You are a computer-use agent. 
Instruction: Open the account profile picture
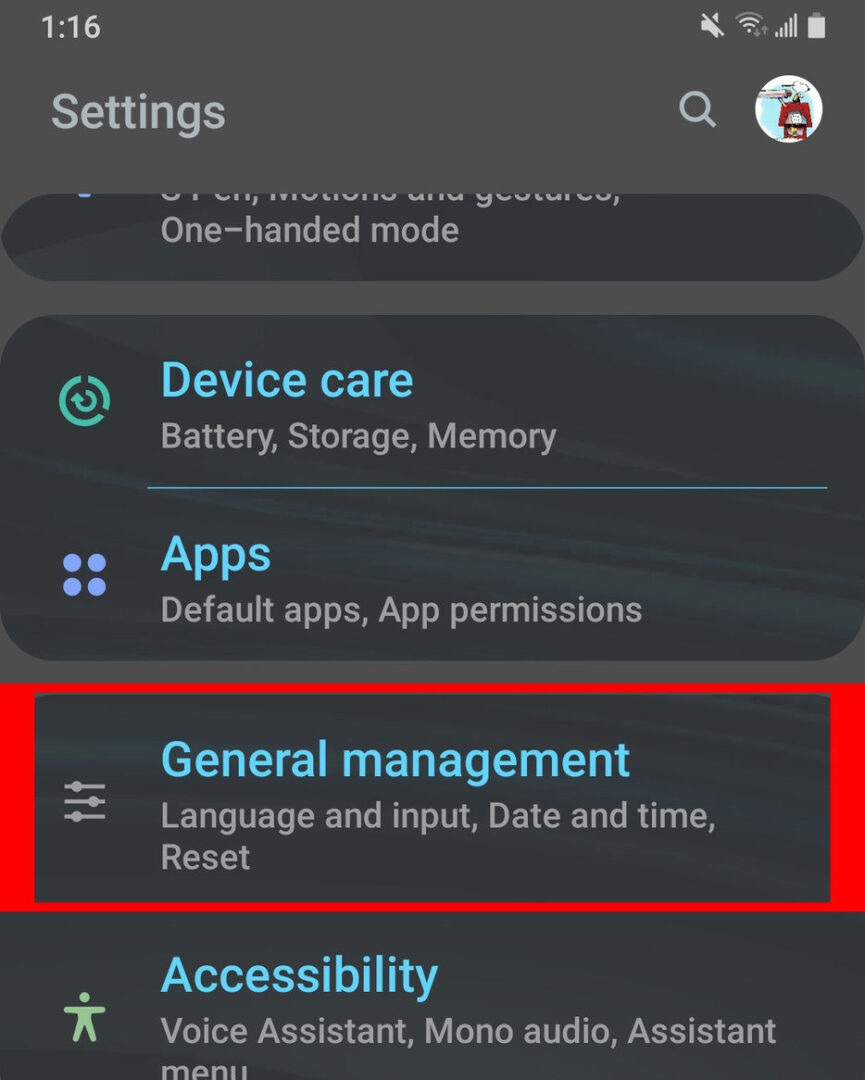pos(788,109)
